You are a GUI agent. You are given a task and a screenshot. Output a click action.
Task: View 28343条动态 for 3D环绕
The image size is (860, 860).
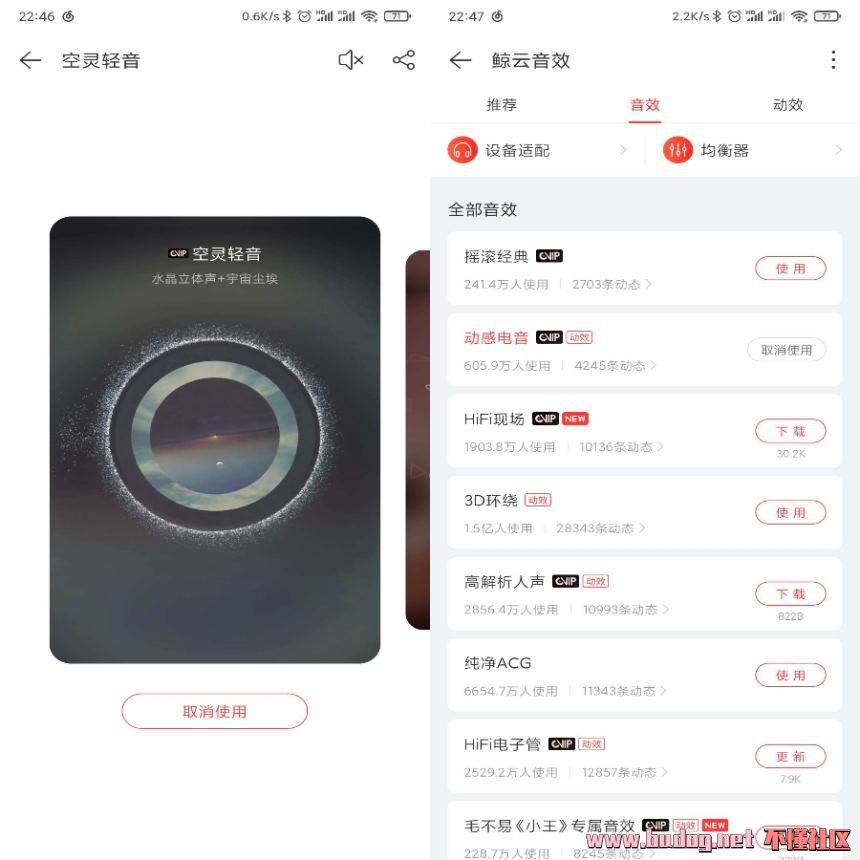click(600, 528)
